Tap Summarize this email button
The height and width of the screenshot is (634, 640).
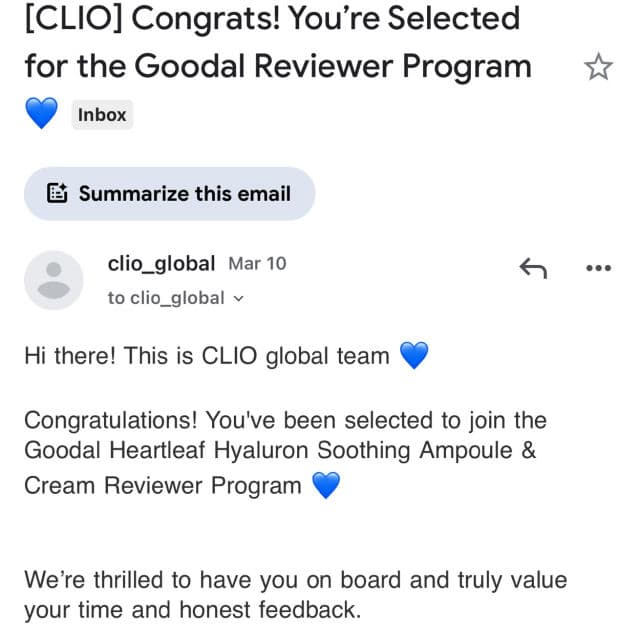coord(169,193)
